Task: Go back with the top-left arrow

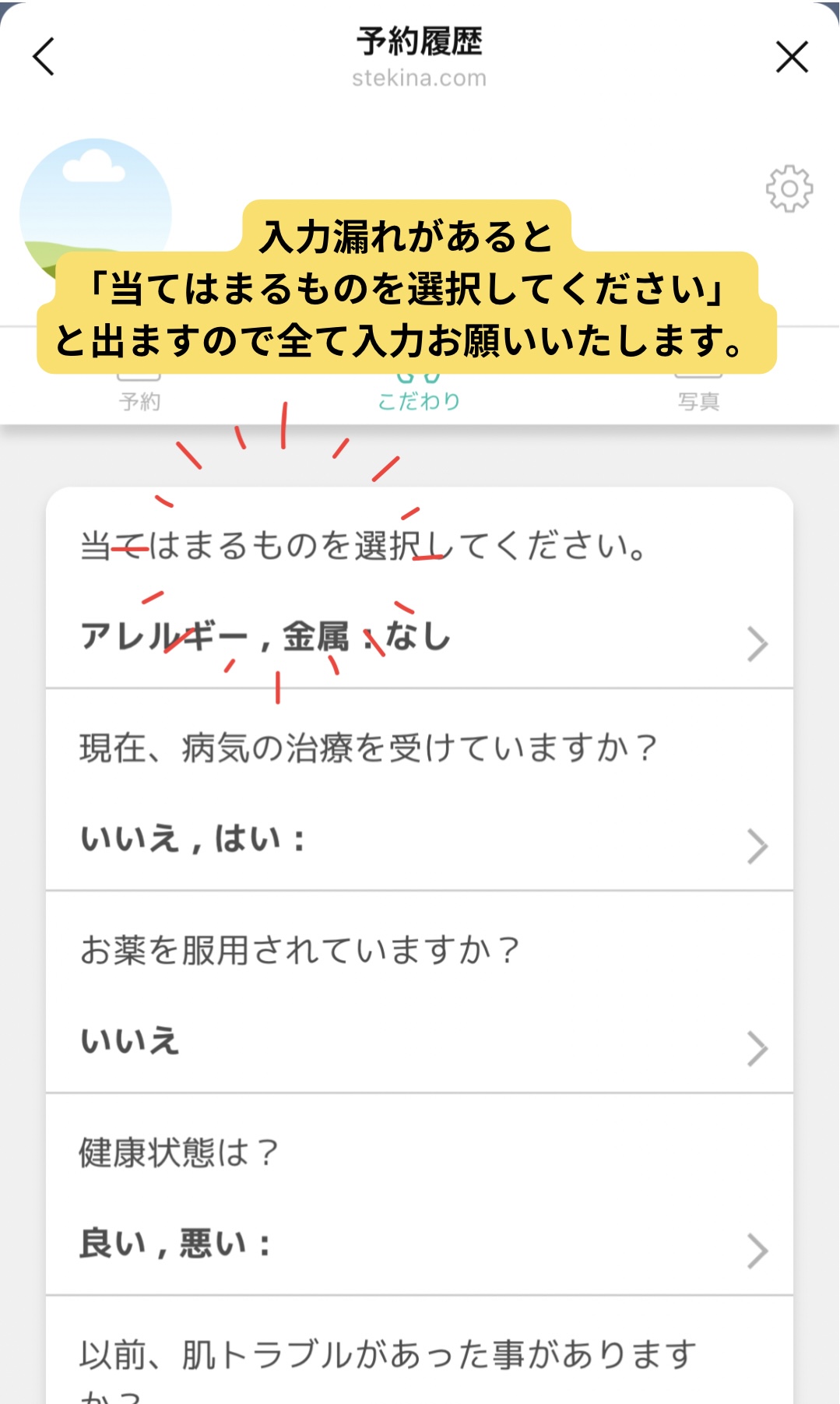Action: (x=44, y=57)
